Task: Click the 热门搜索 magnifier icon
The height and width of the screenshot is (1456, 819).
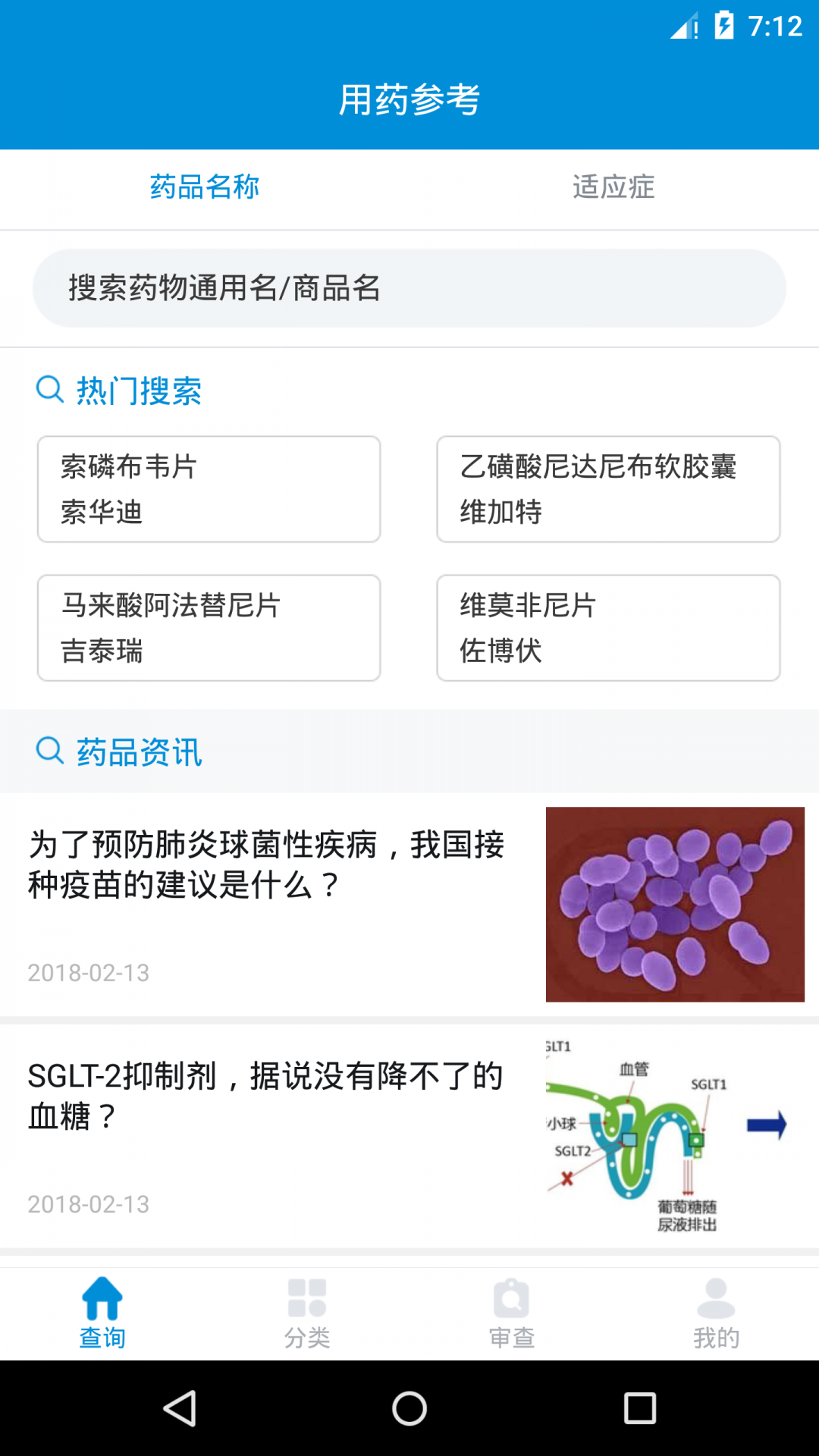Action: 49,391
